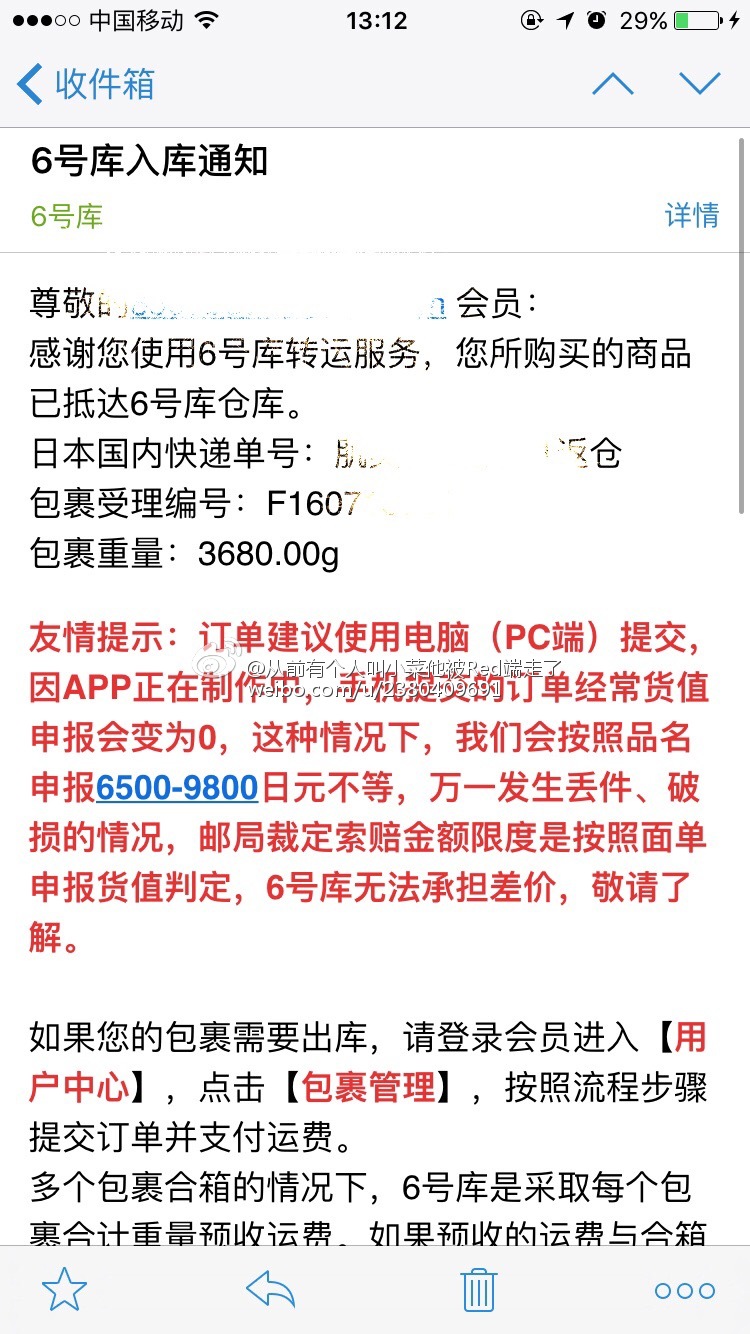750x1334 pixels.
Task: Open the more actions menu
Action: [685, 1291]
